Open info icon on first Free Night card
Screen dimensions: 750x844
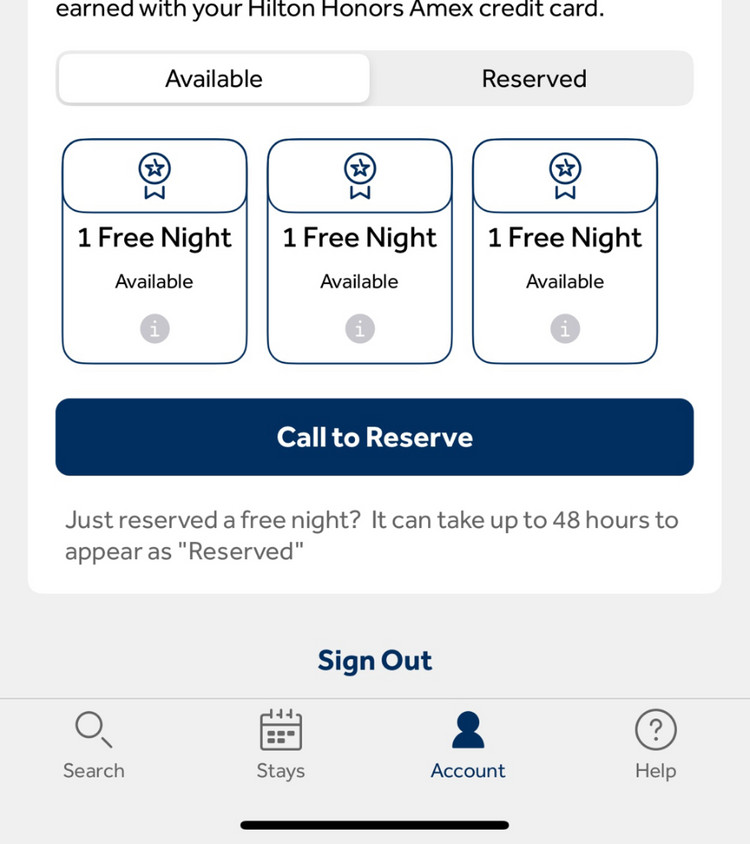pyautogui.click(x=154, y=328)
